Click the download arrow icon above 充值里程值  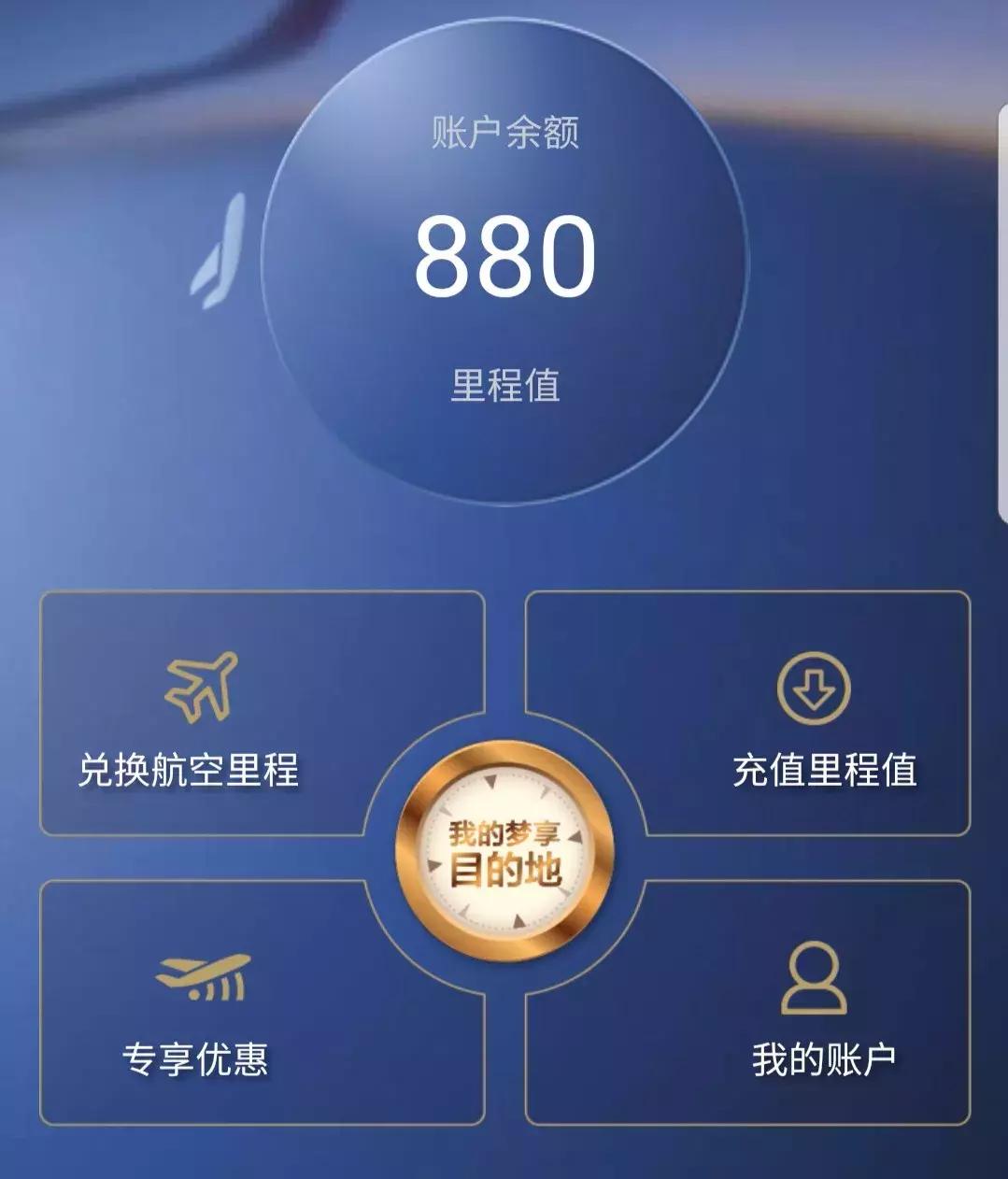813,689
